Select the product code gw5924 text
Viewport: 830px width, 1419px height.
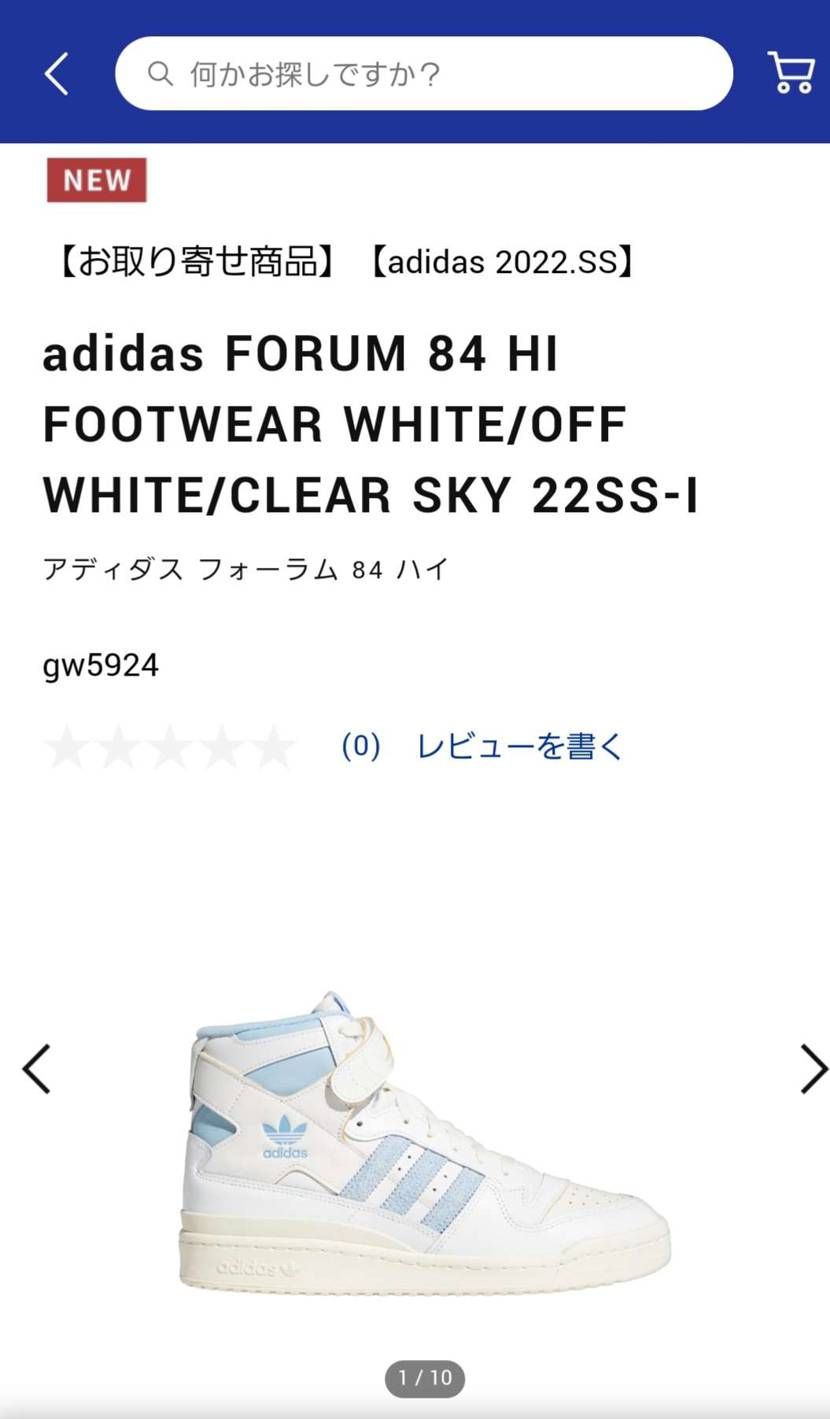pos(100,664)
